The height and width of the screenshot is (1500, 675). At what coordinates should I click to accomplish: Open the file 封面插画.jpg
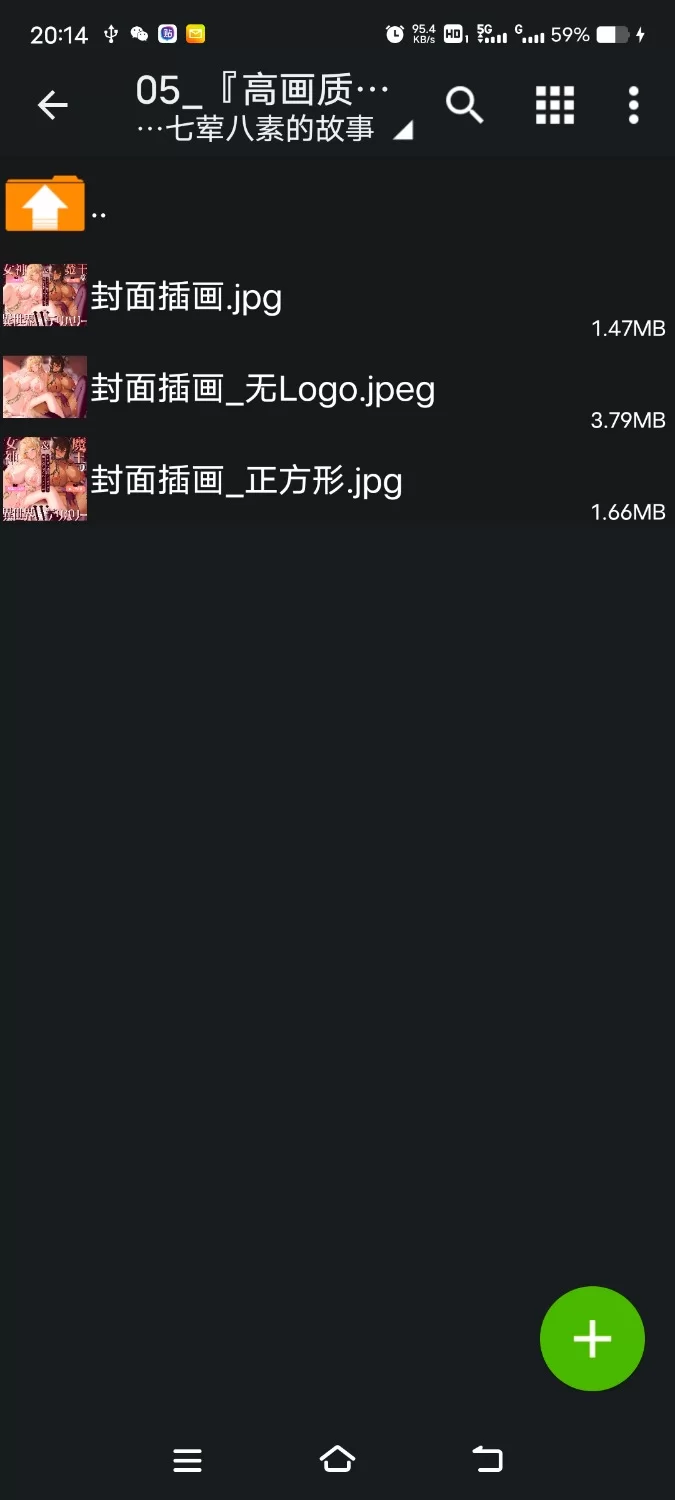pos(187,297)
